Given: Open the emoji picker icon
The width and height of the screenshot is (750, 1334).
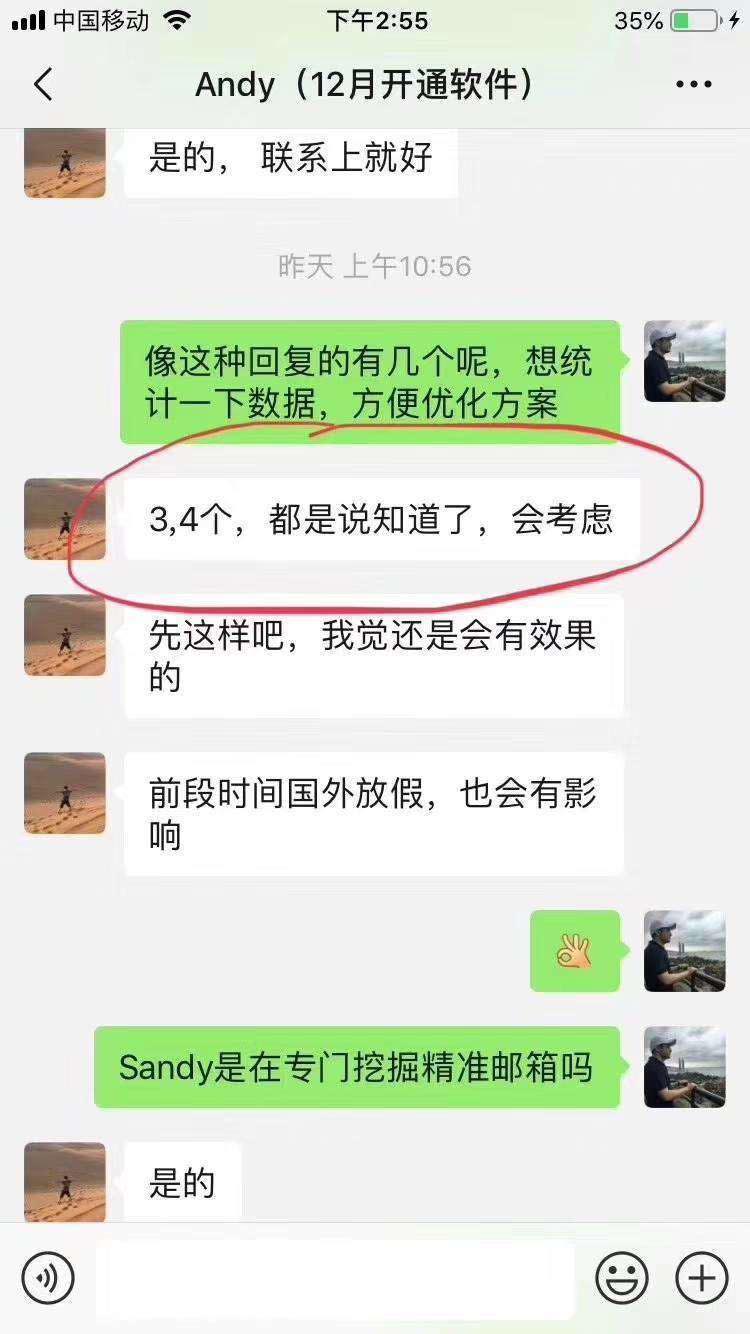Looking at the screenshot, I should pos(622,1278).
